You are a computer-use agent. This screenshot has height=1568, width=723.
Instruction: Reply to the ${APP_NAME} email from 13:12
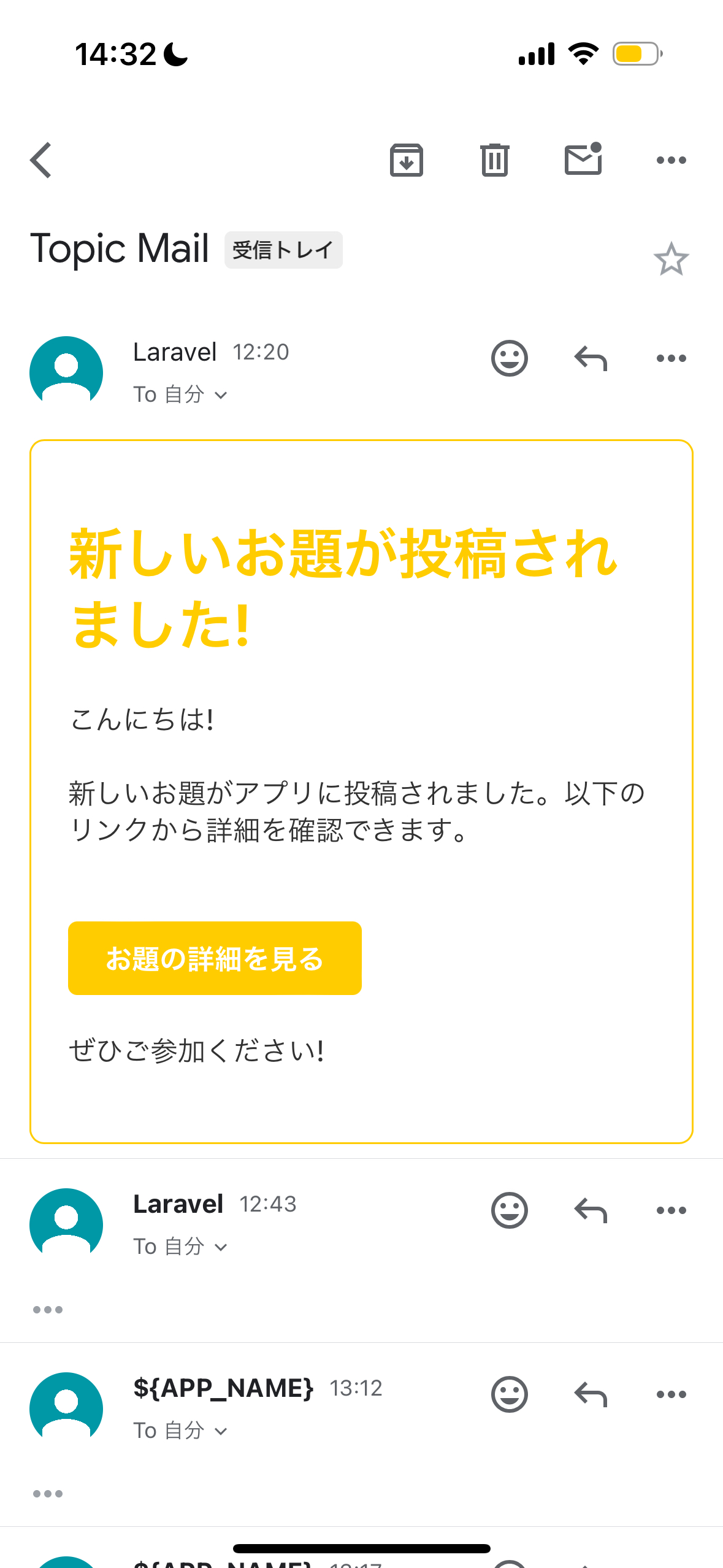(x=590, y=1394)
